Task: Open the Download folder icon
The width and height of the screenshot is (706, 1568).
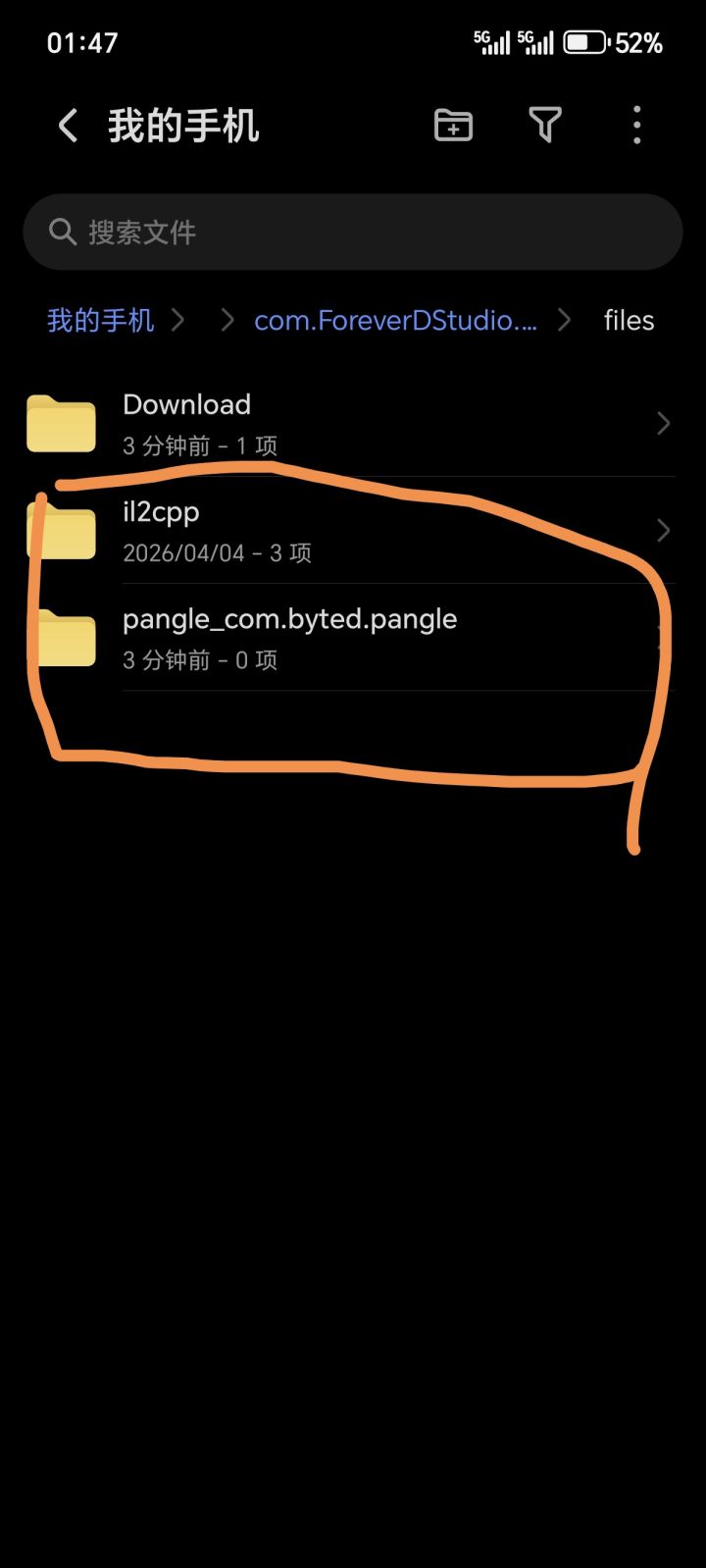Action: pos(60,424)
